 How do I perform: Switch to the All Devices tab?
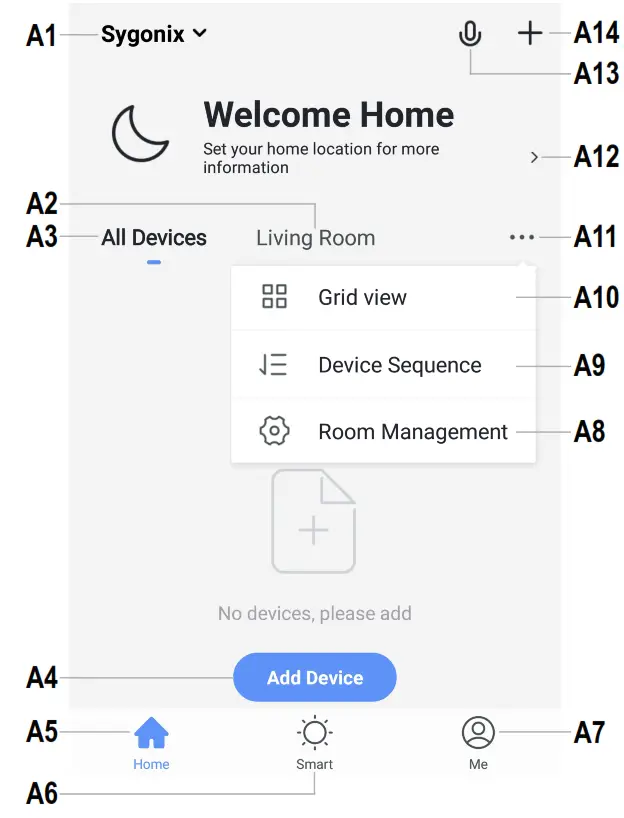tap(154, 238)
